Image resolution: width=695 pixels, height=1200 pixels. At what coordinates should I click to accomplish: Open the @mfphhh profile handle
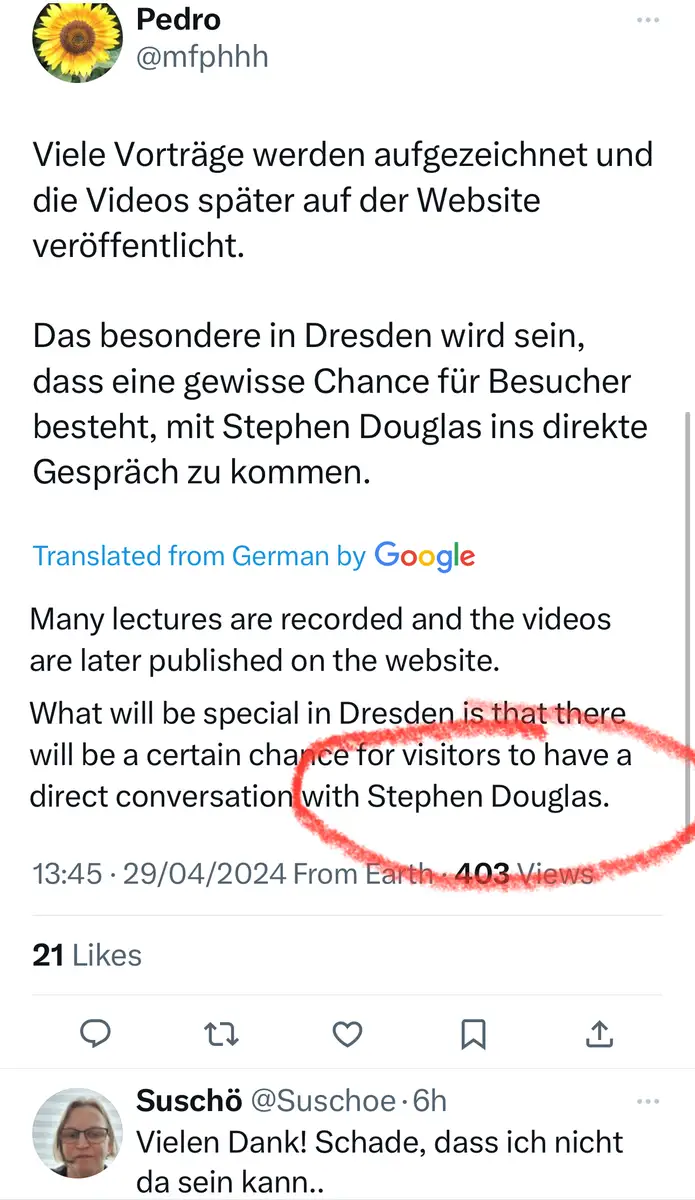click(203, 56)
